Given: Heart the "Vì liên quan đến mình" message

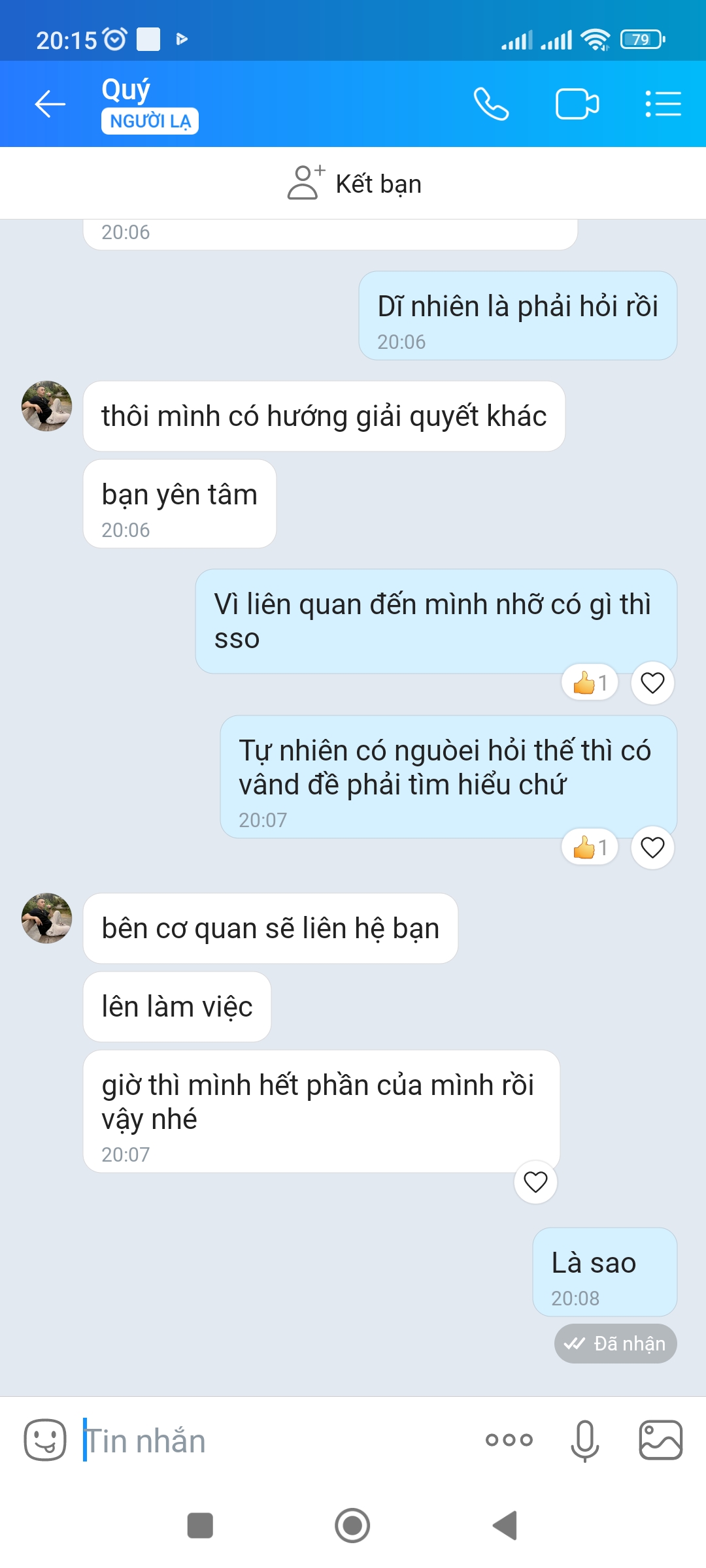Looking at the screenshot, I should point(652,683).
